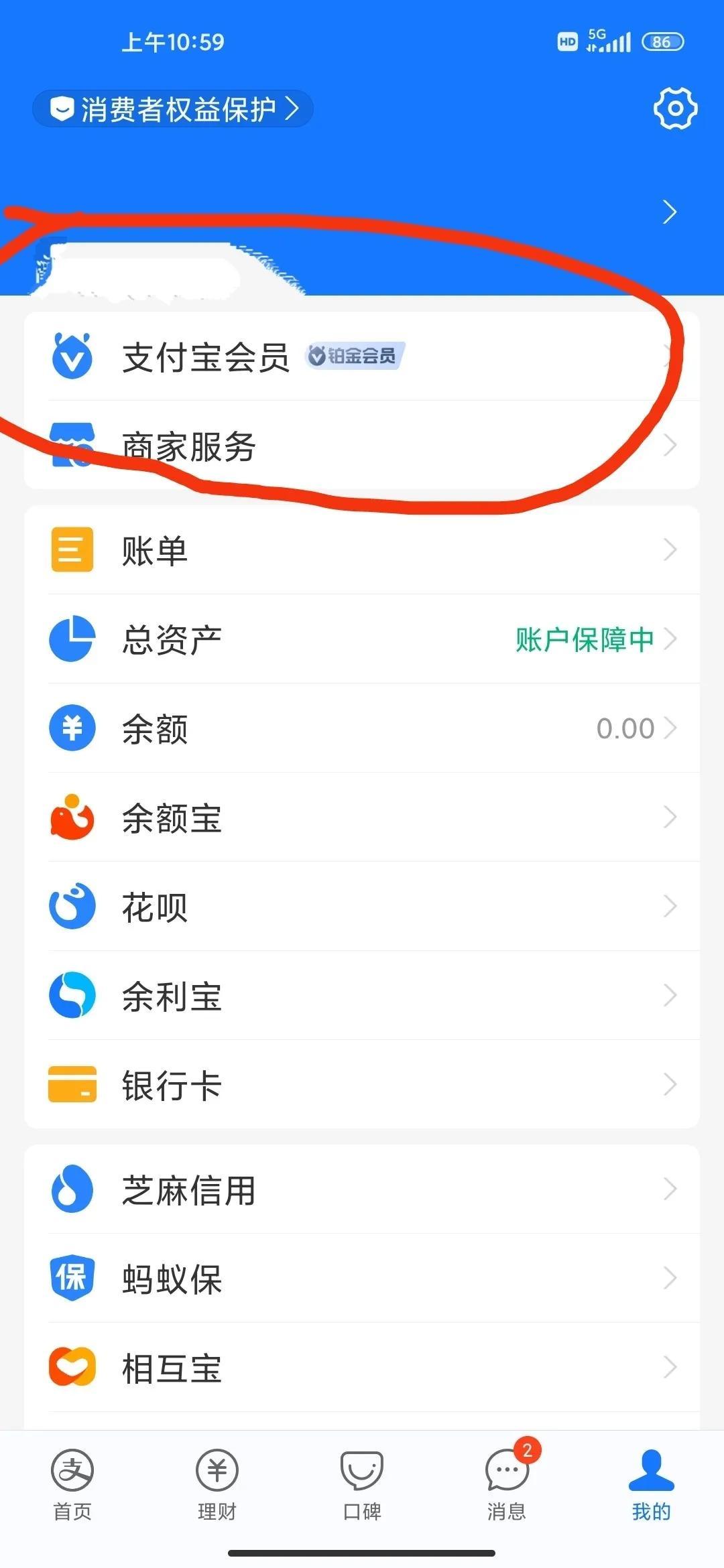The height and width of the screenshot is (1568, 724).
Task: Open 总资产 total assets
Action: coord(362,639)
